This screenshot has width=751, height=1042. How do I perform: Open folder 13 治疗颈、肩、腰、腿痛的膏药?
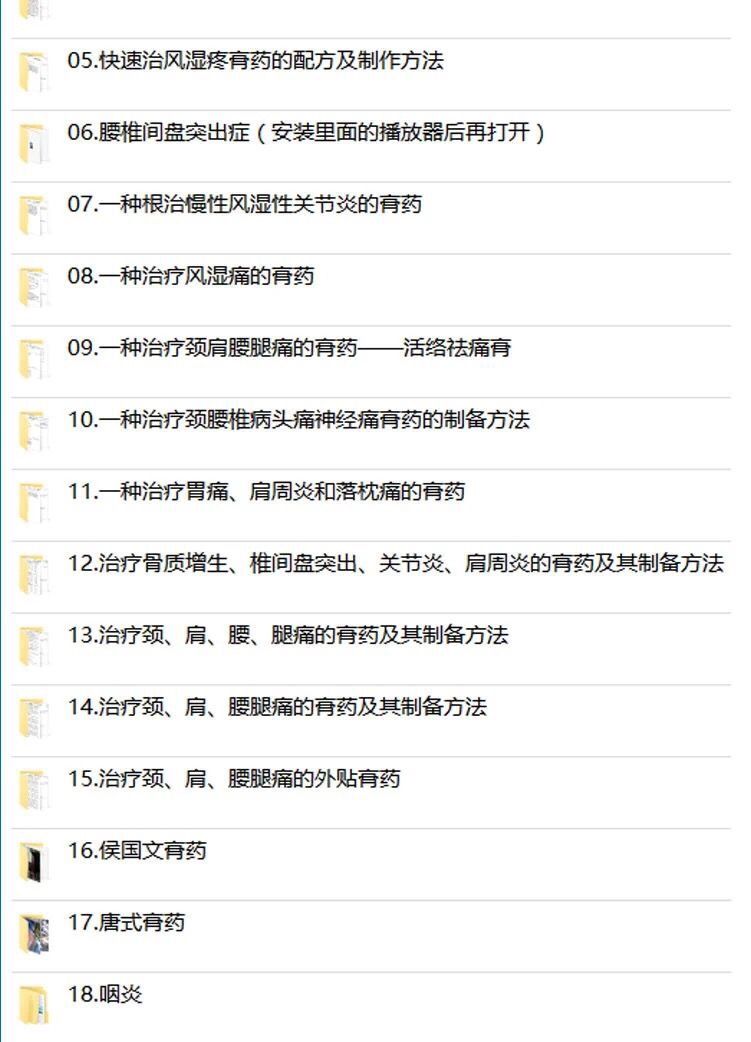coord(287,636)
